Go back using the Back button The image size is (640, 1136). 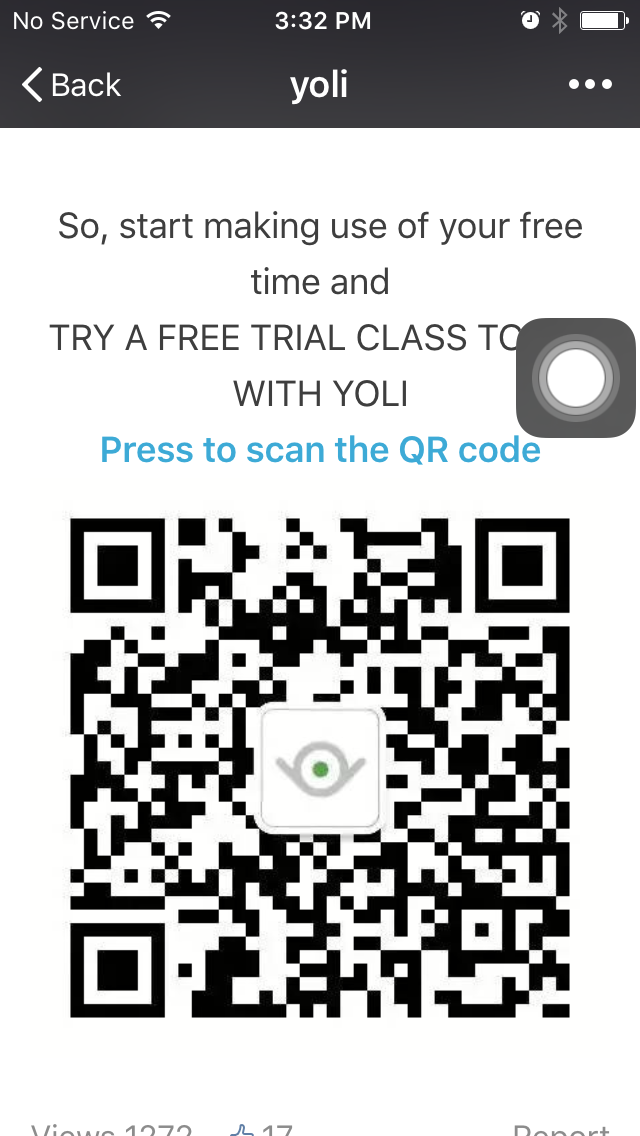coord(70,85)
